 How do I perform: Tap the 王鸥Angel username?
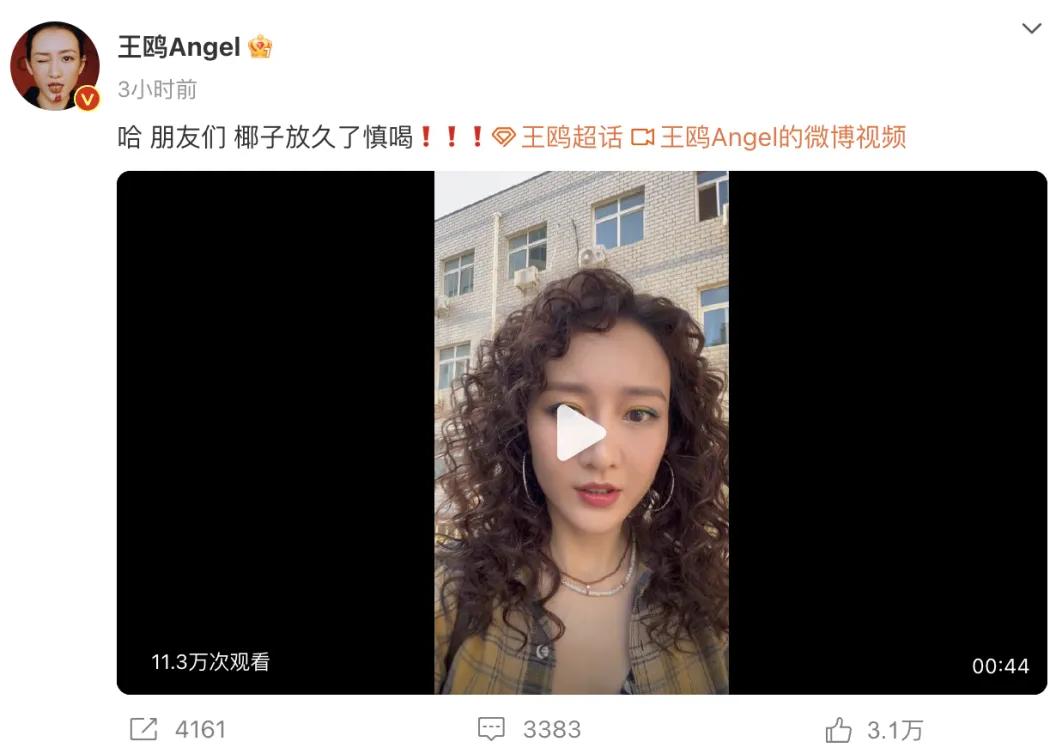click(180, 46)
